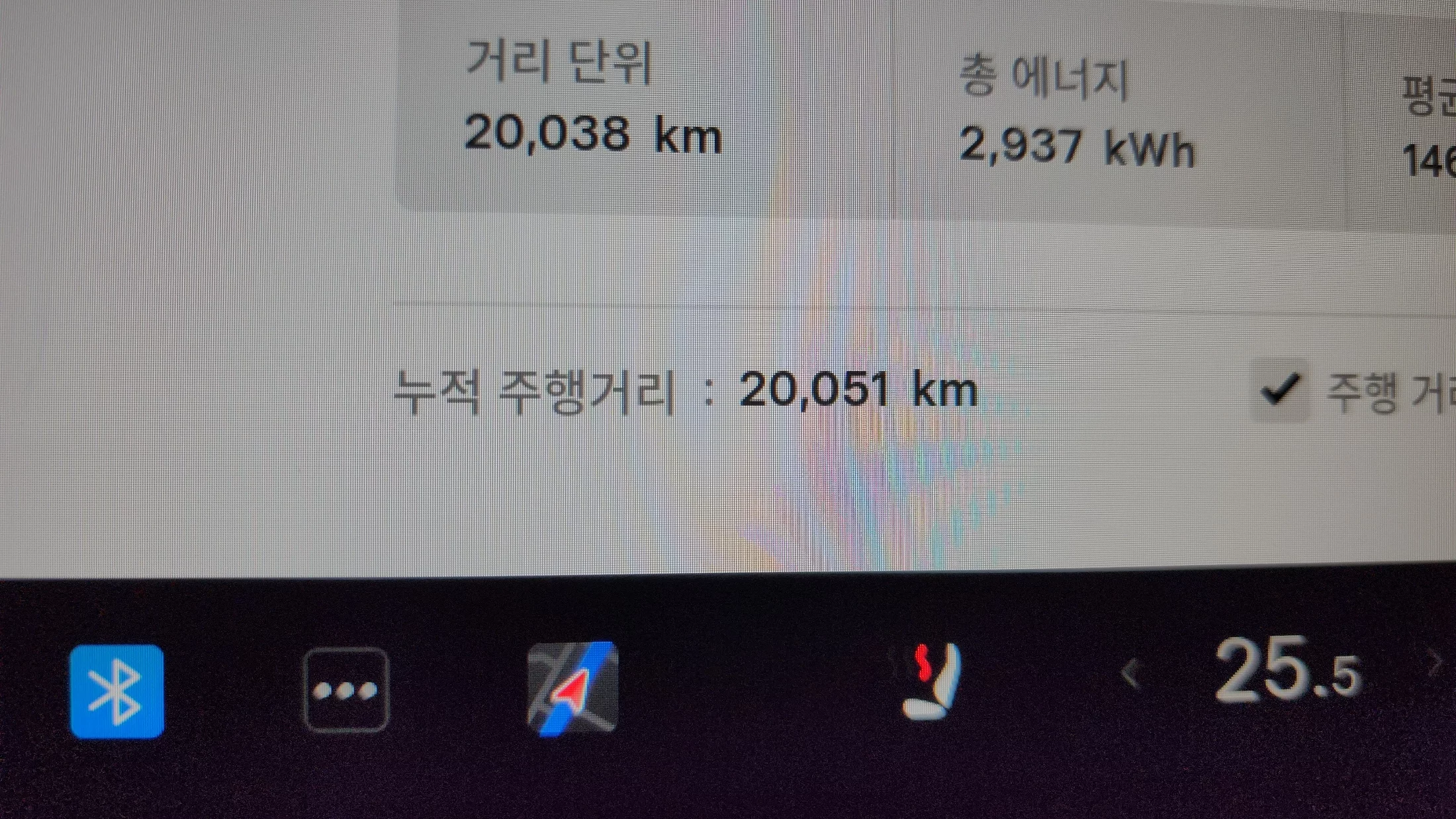
Task: Lower temperature with the left arrow
Action: 1130,674
